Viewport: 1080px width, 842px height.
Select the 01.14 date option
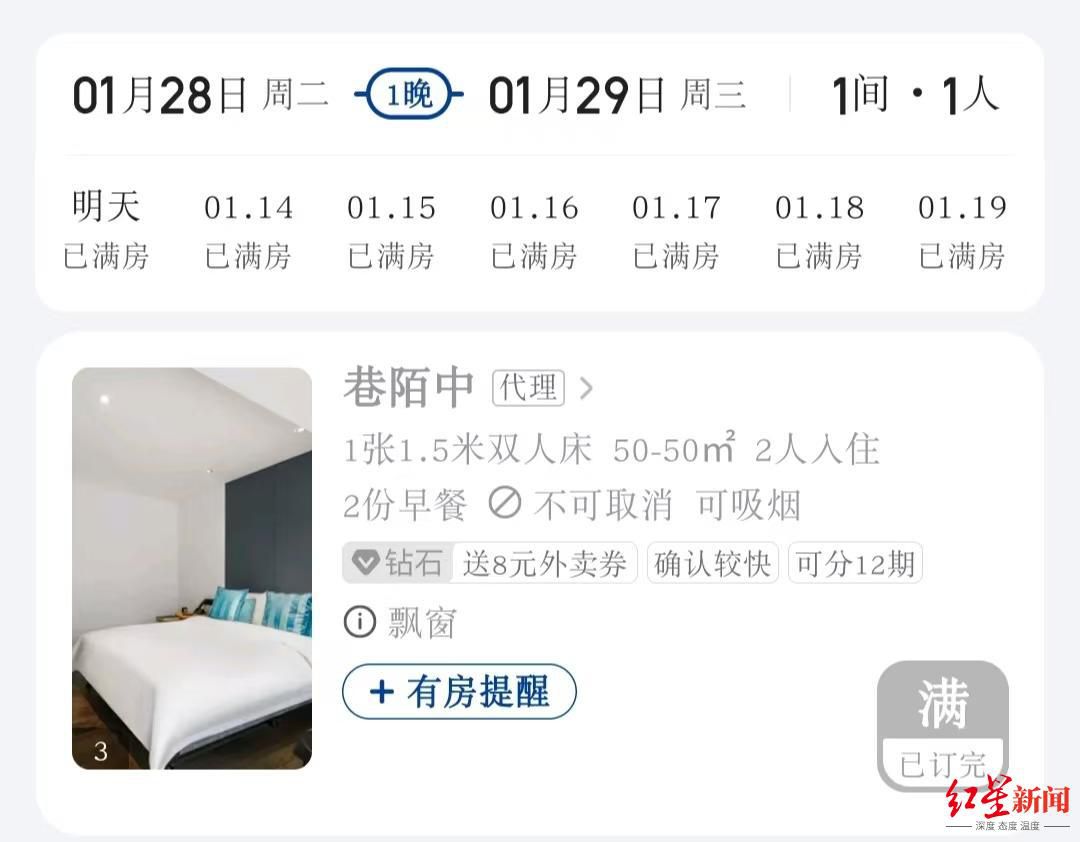click(x=249, y=231)
